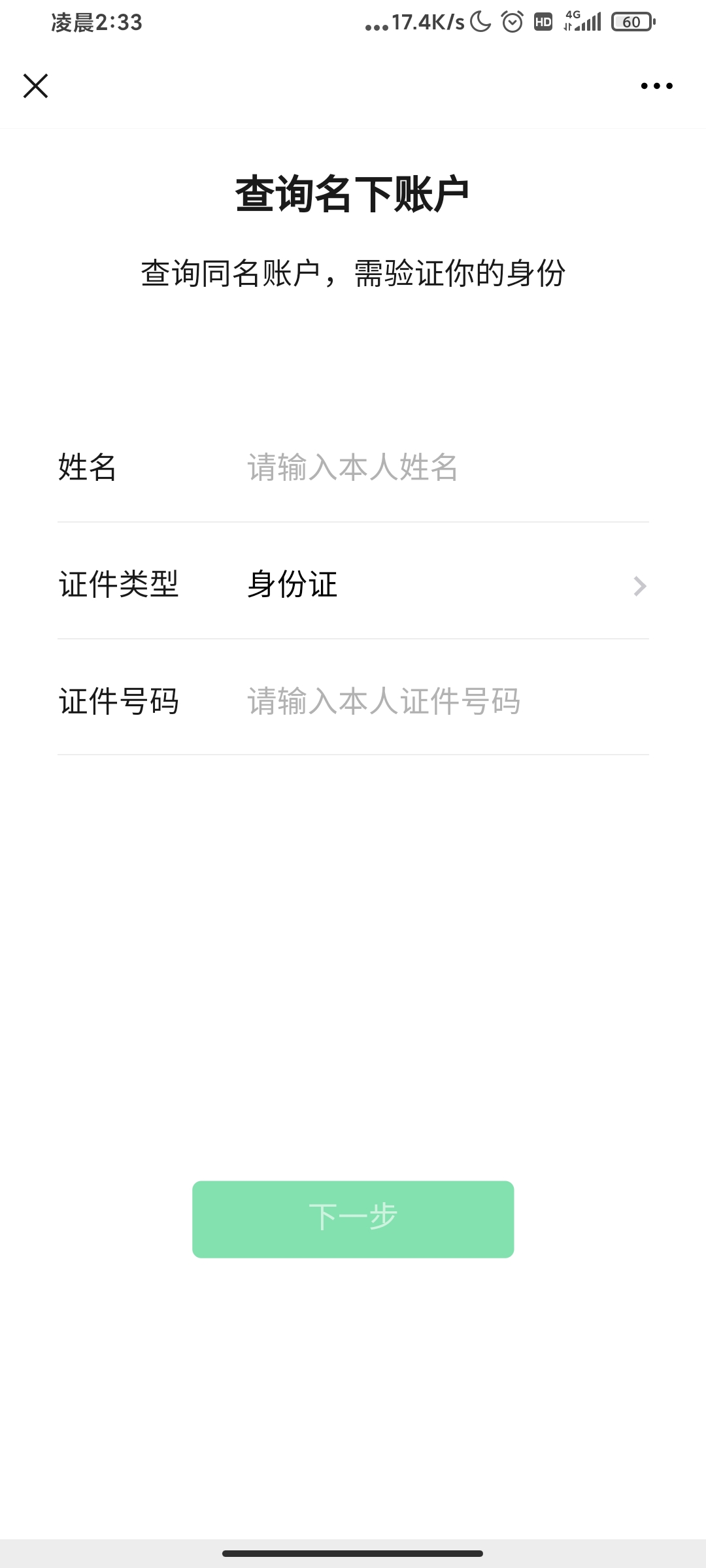This screenshot has height=1568, width=706.
Task: Close the account query page
Action: [x=35, y=86]
